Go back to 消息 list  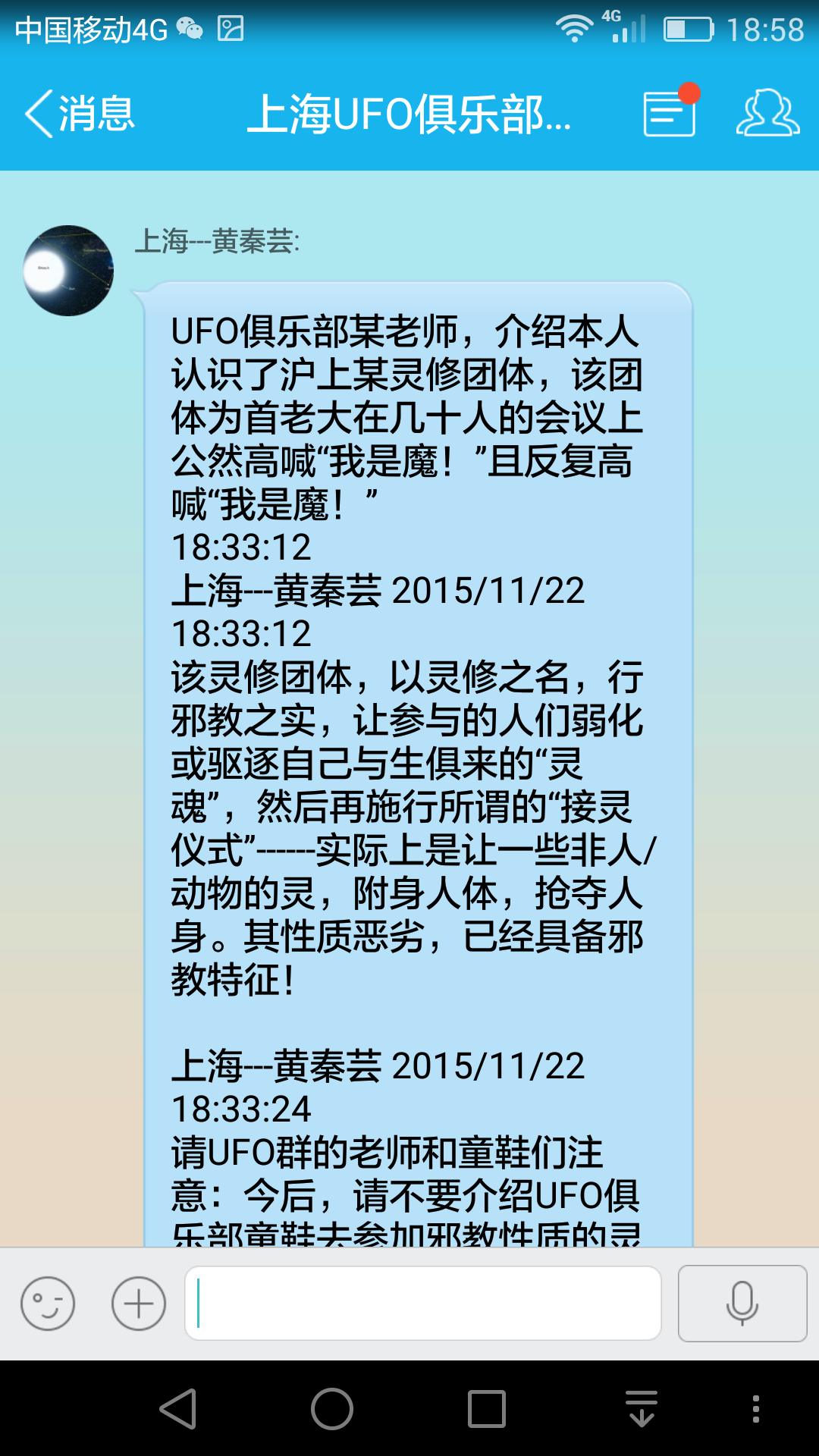point(80,114)
